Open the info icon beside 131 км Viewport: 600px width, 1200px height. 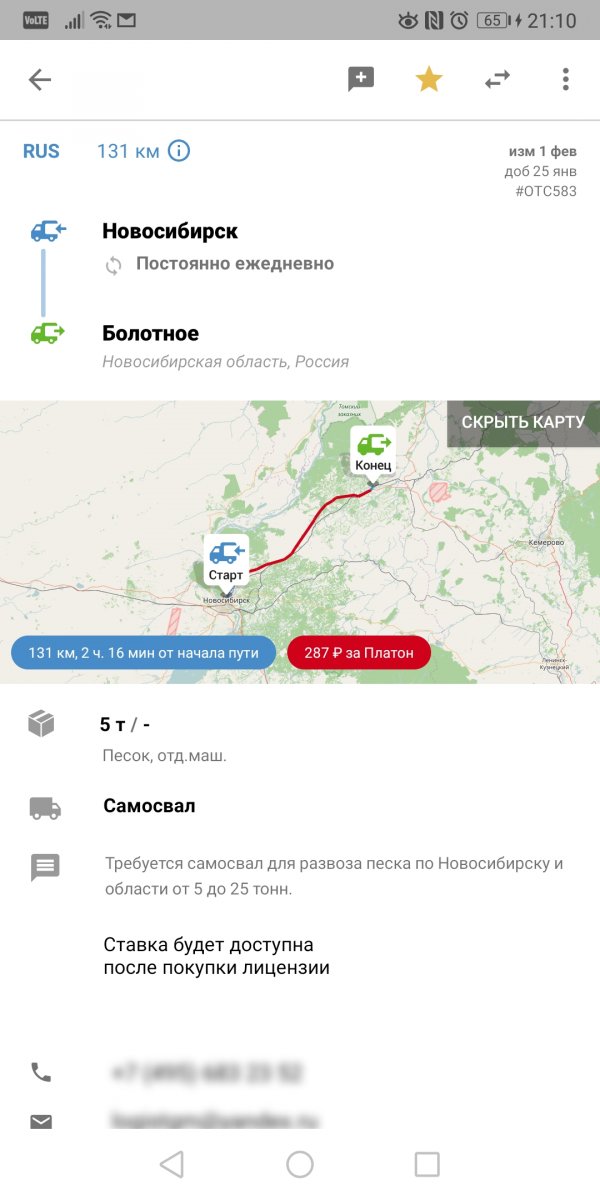(x=179, y=151)
